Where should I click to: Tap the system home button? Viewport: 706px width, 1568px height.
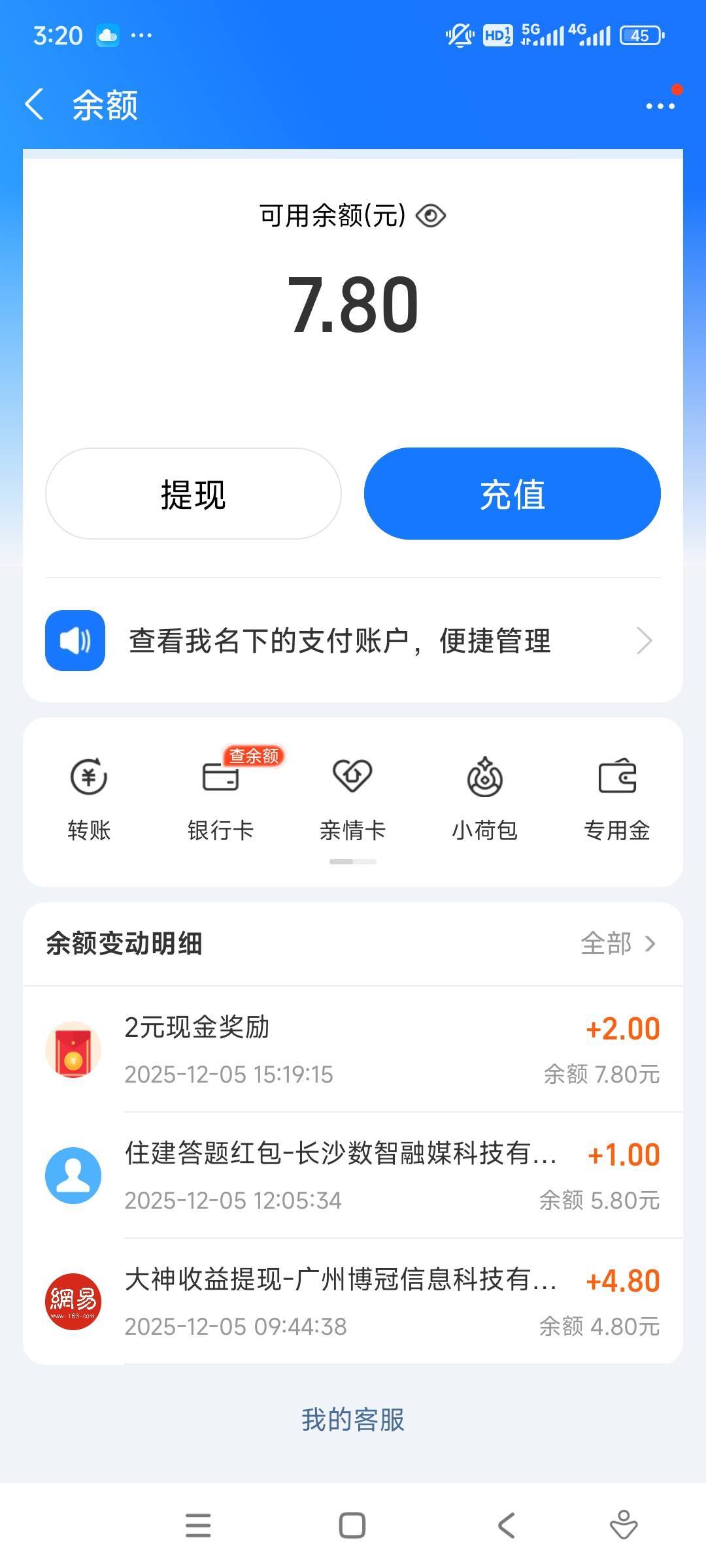(352, 1526)
